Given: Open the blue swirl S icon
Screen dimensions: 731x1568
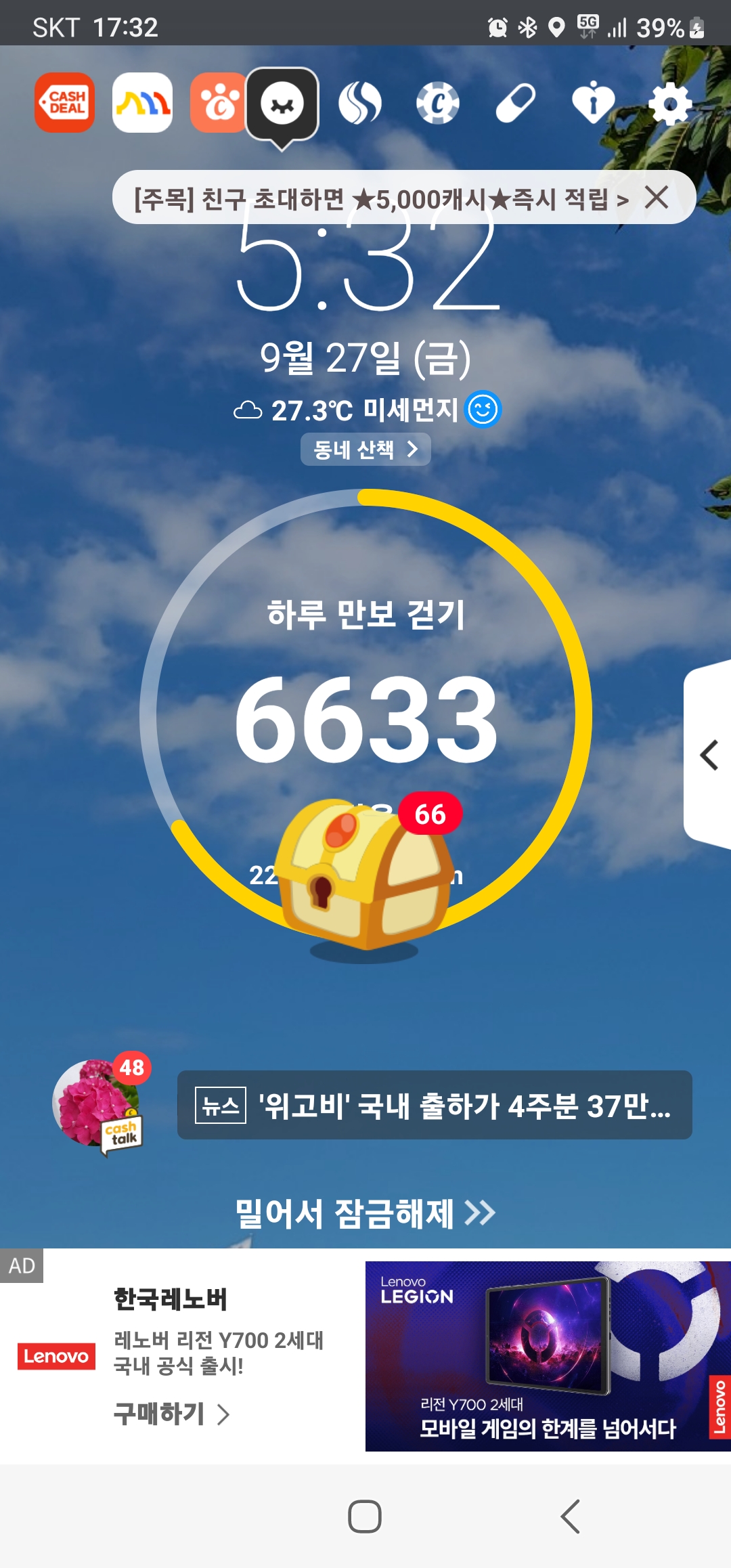Looking at the screenshot, I should (360, 104).
